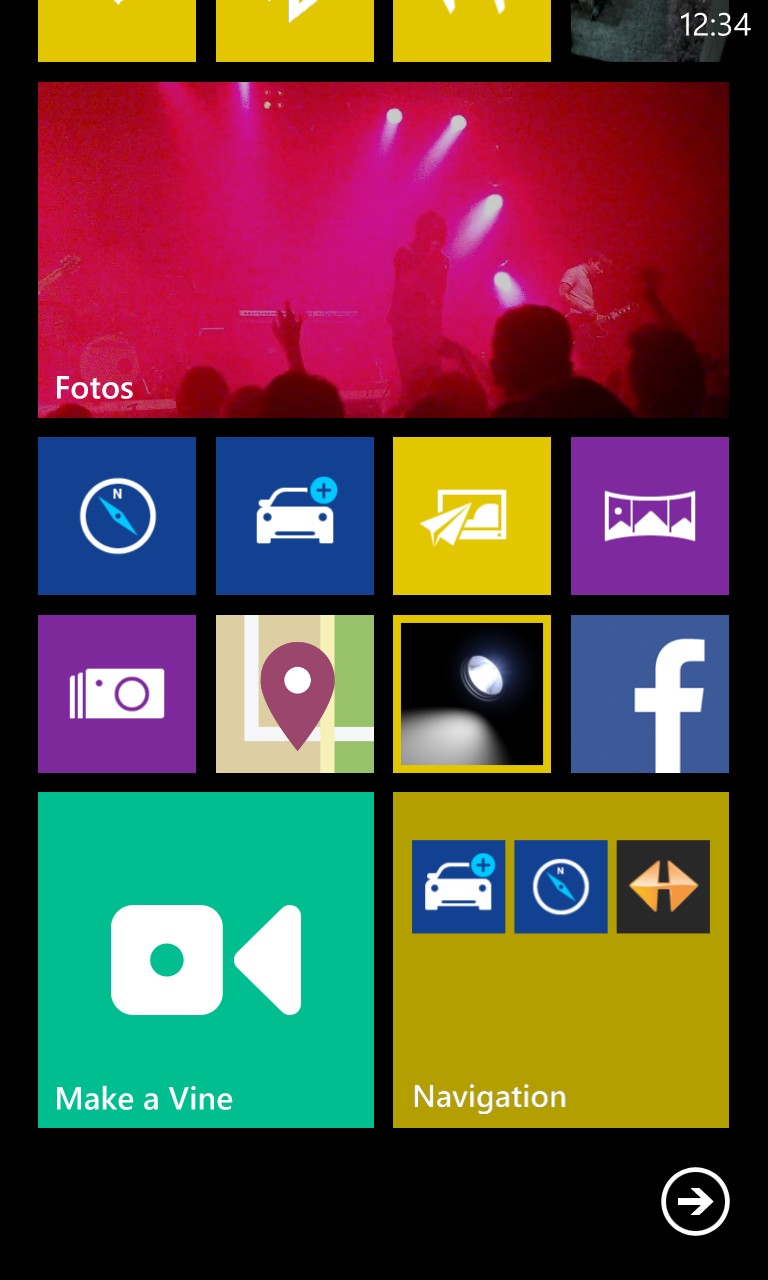The height and width of the screenshot is (1280, 768).
Task: Tap the Make a Vine tile
Action: pyautogui.click(x=206, y=960)
